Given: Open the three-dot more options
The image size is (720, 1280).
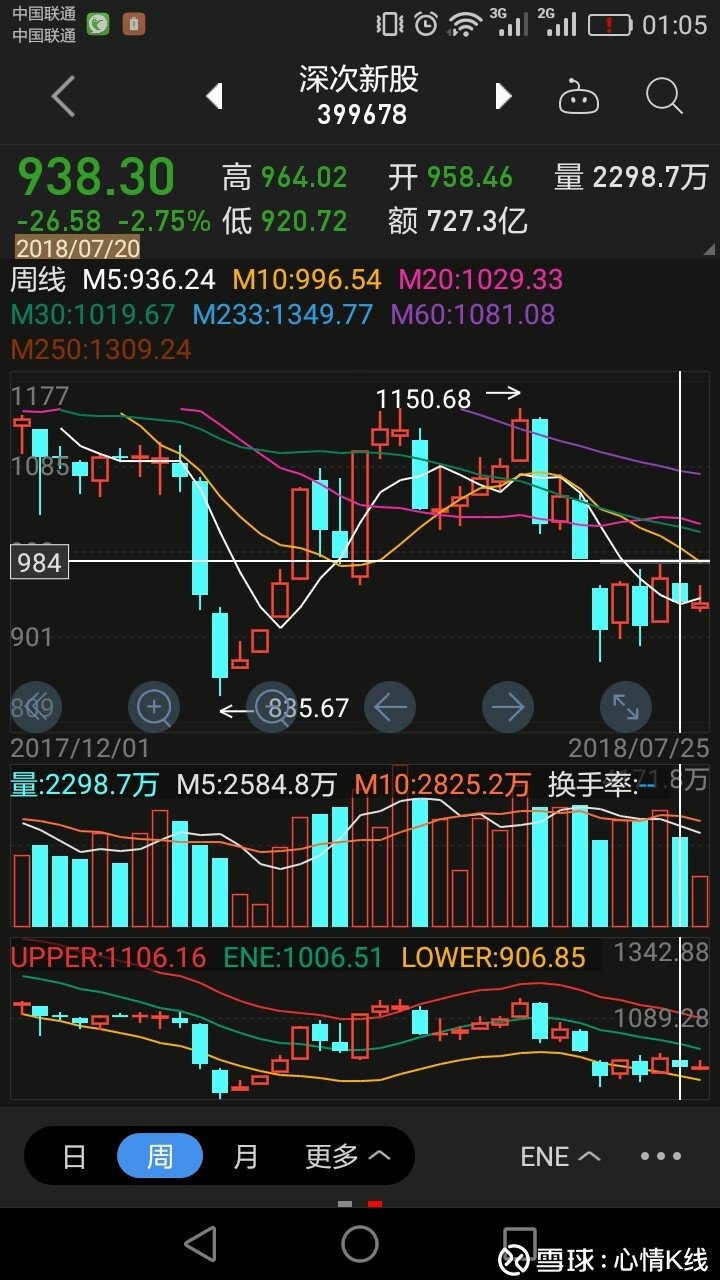Looking at the screenshot, I should point(661,1157).
